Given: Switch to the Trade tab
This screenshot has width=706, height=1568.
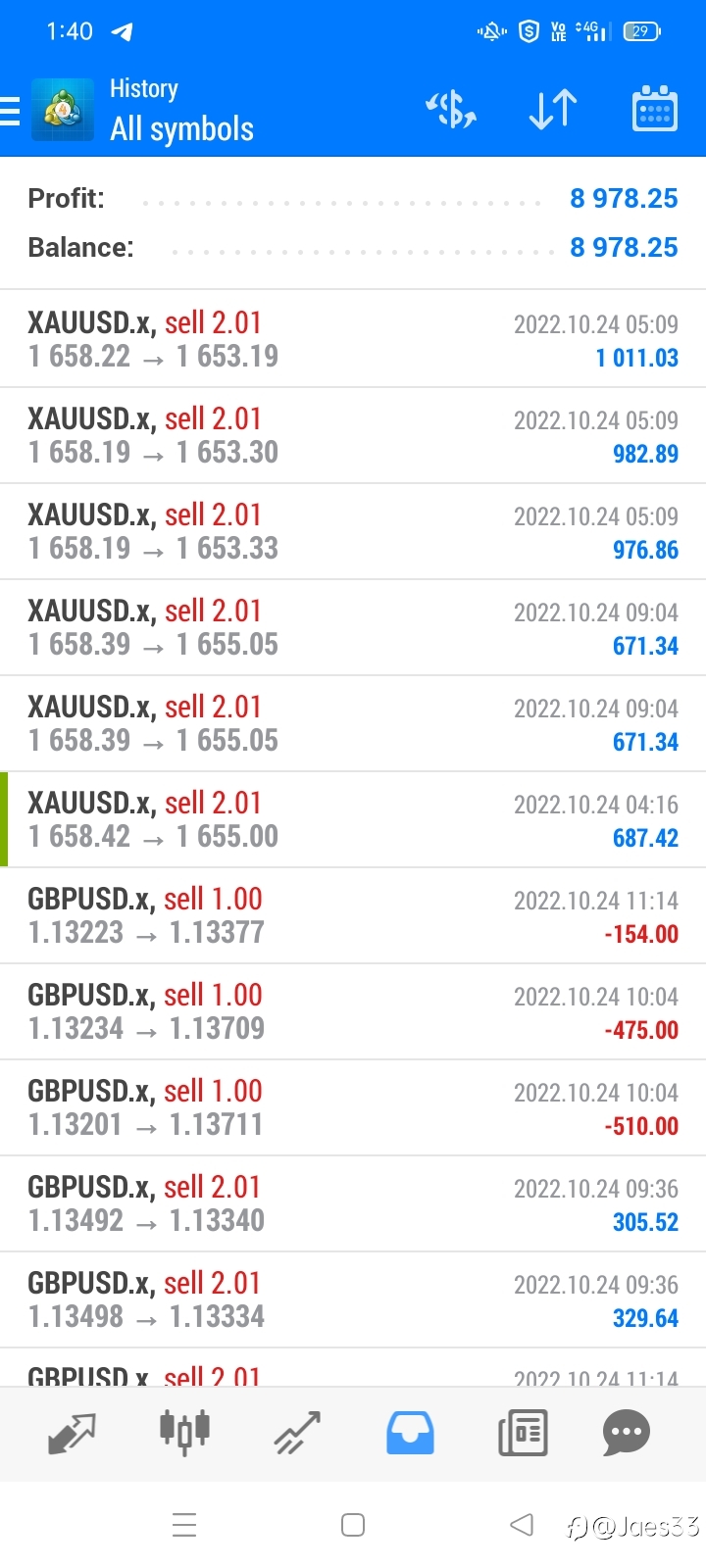Looking at the screenshot, I should tap(297, 1433).
